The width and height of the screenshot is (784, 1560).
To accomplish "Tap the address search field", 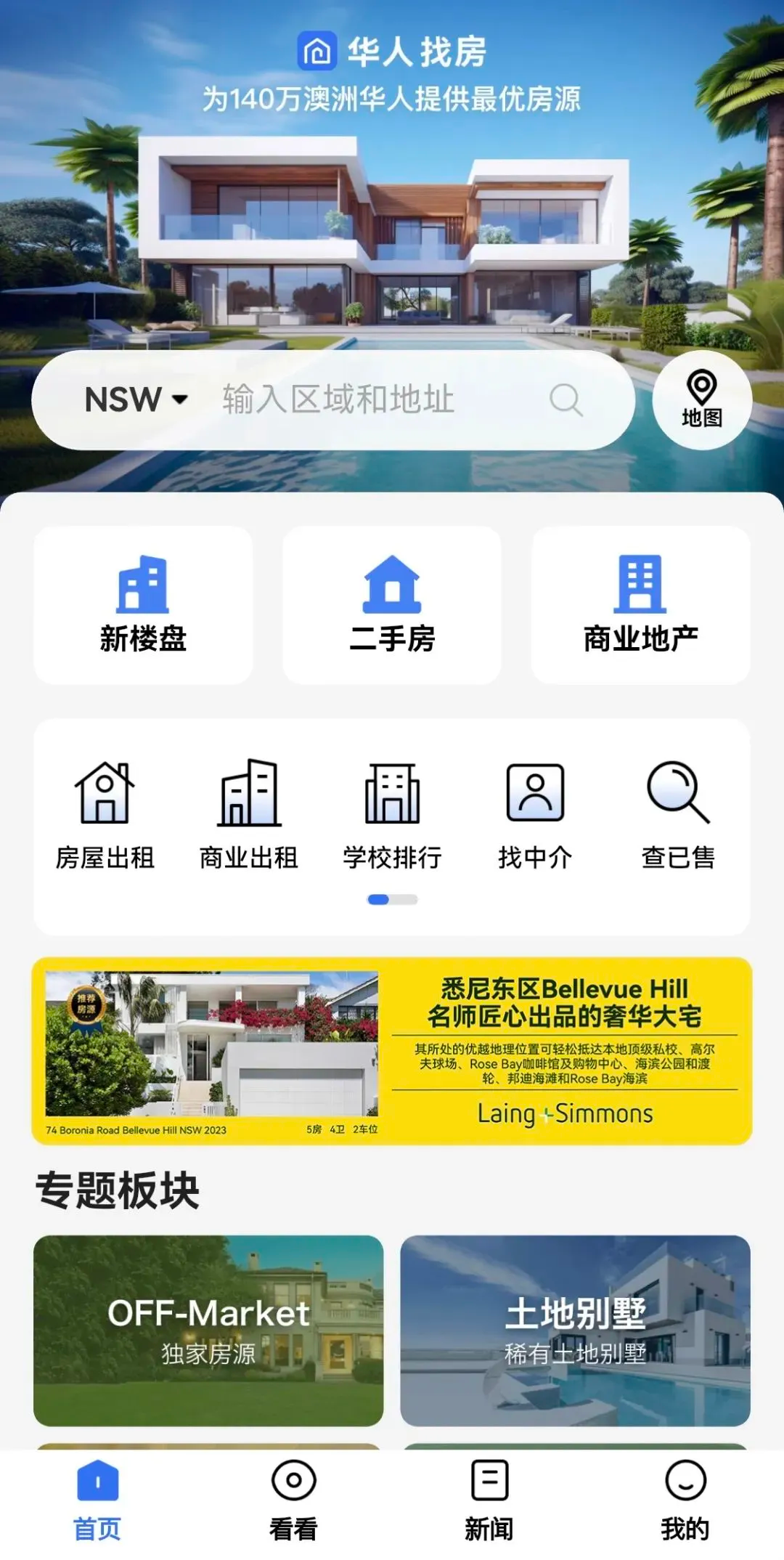I will coord(363,399).
